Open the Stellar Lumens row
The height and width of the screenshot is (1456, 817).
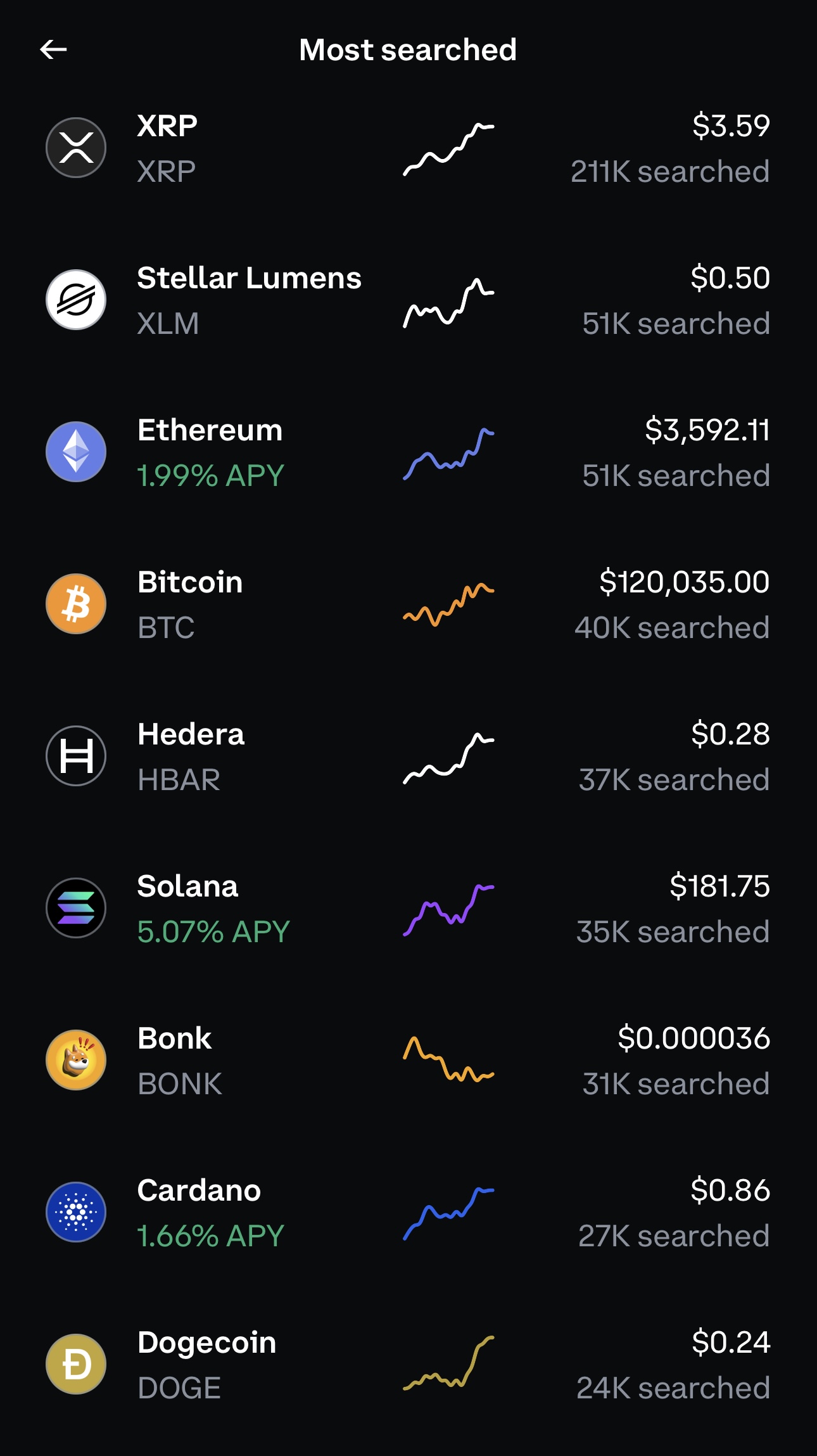[x=408, y=300]
